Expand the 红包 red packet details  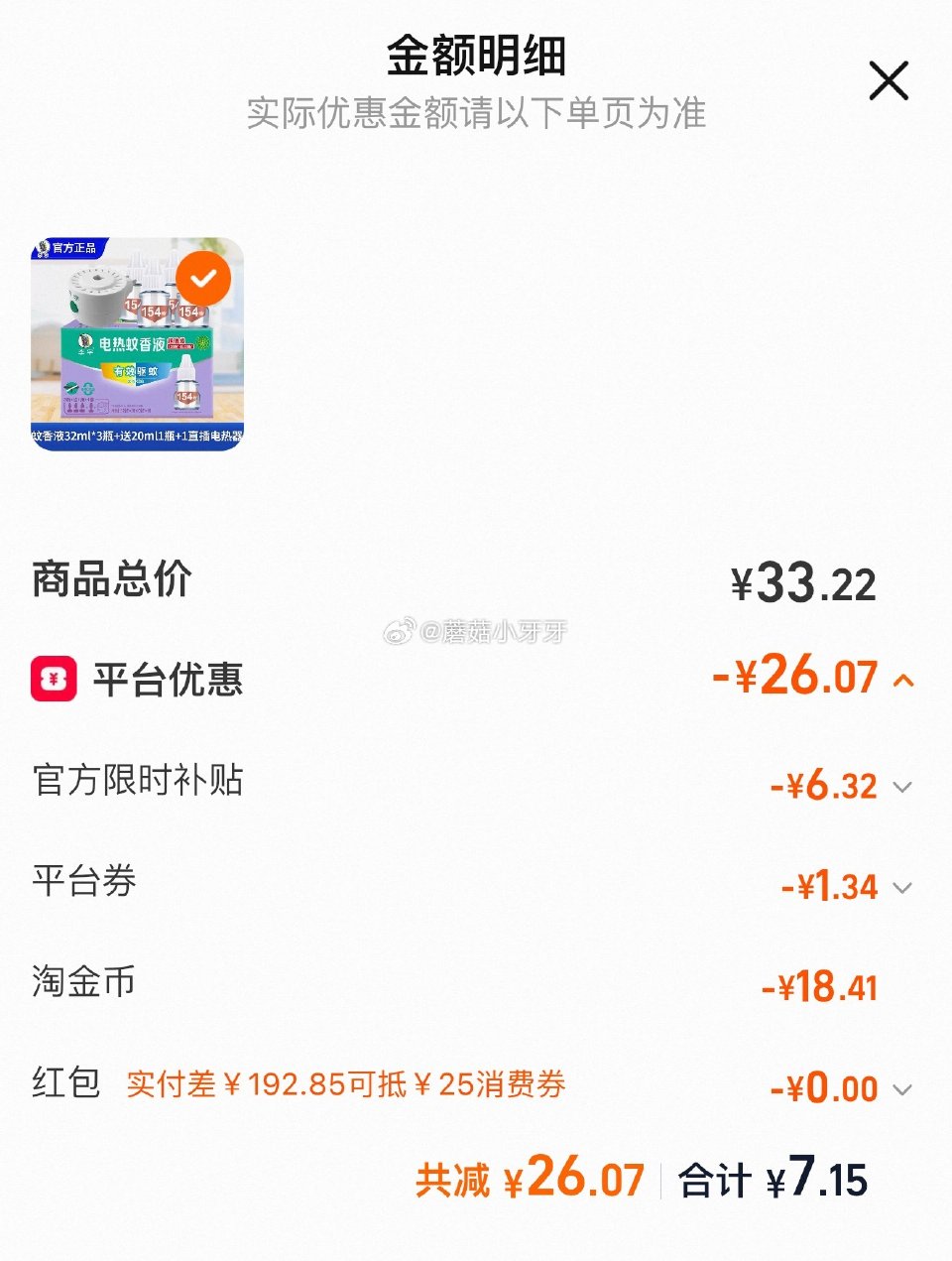(x=901, y=1088)
